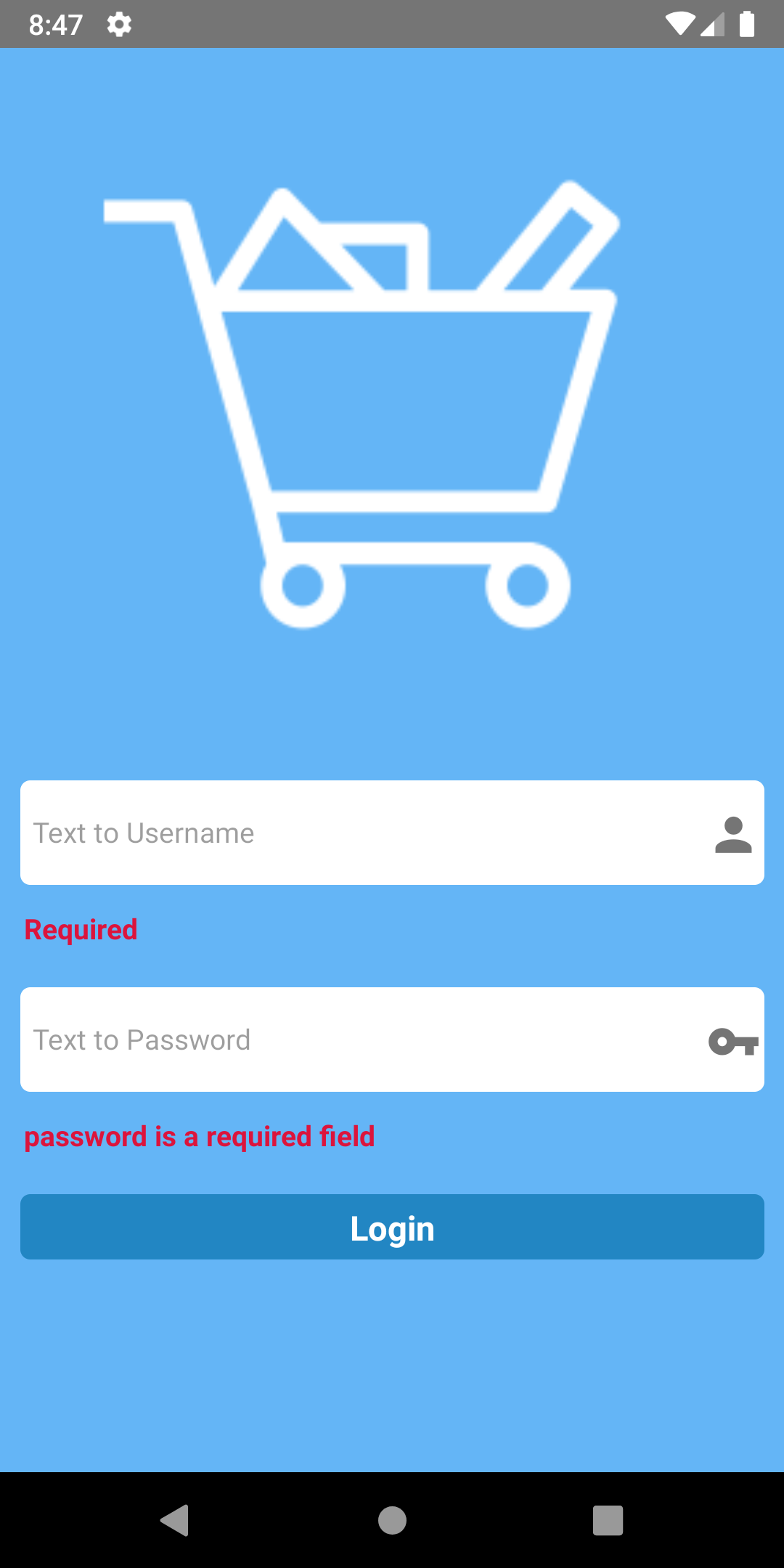Tap the Android home button
Screen dimensions: 784x1568
(x=392, y=1520)
